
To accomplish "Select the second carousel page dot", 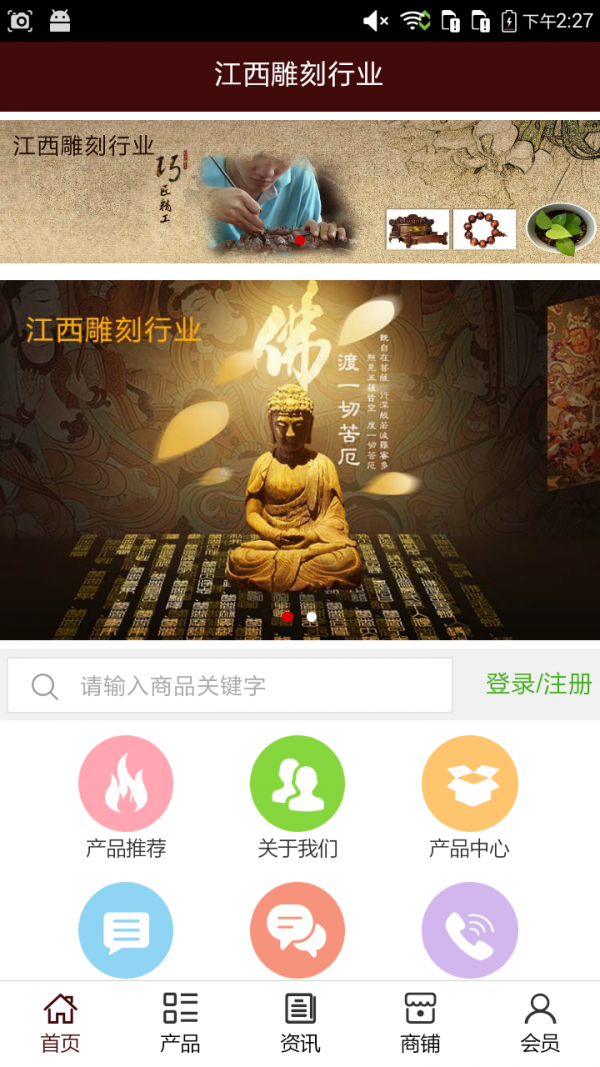I will [312, 617].
